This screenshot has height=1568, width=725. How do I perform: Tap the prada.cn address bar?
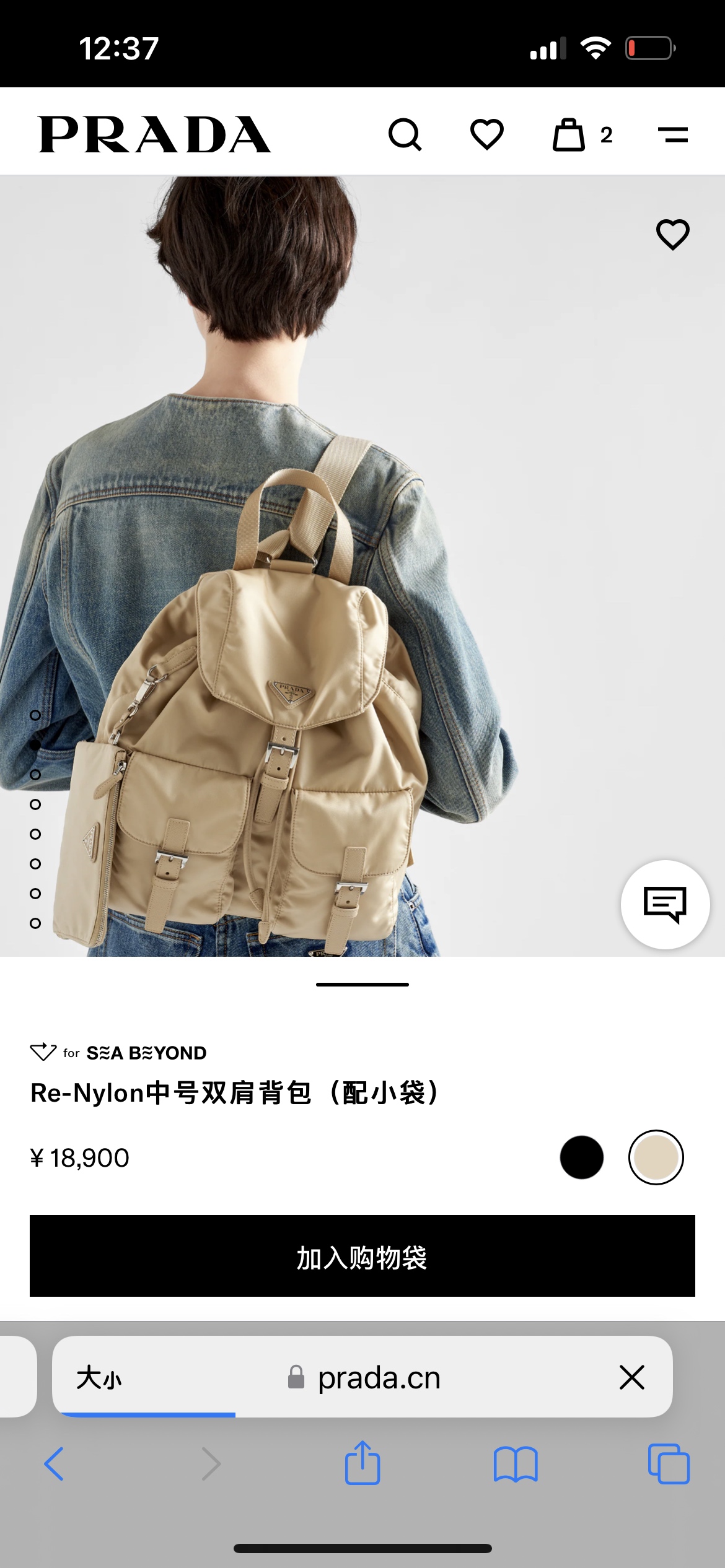point(378,1378)
